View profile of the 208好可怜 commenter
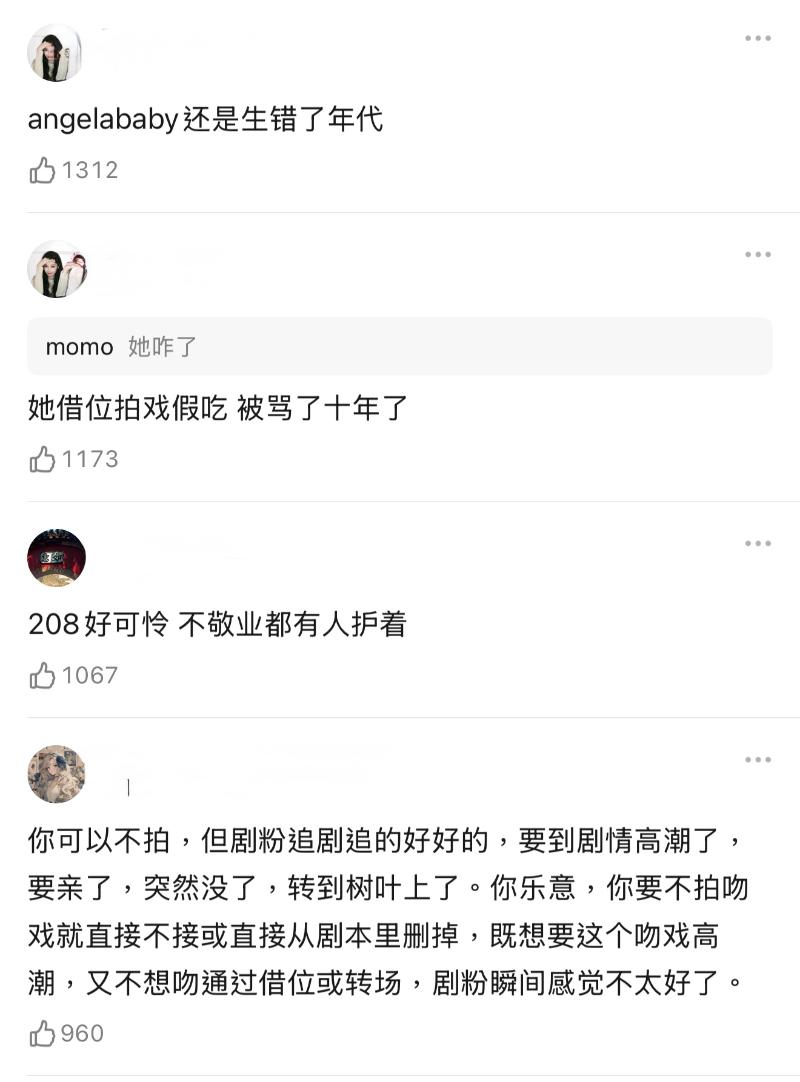This screenshot has height=1082, width=800. [56, 558]
